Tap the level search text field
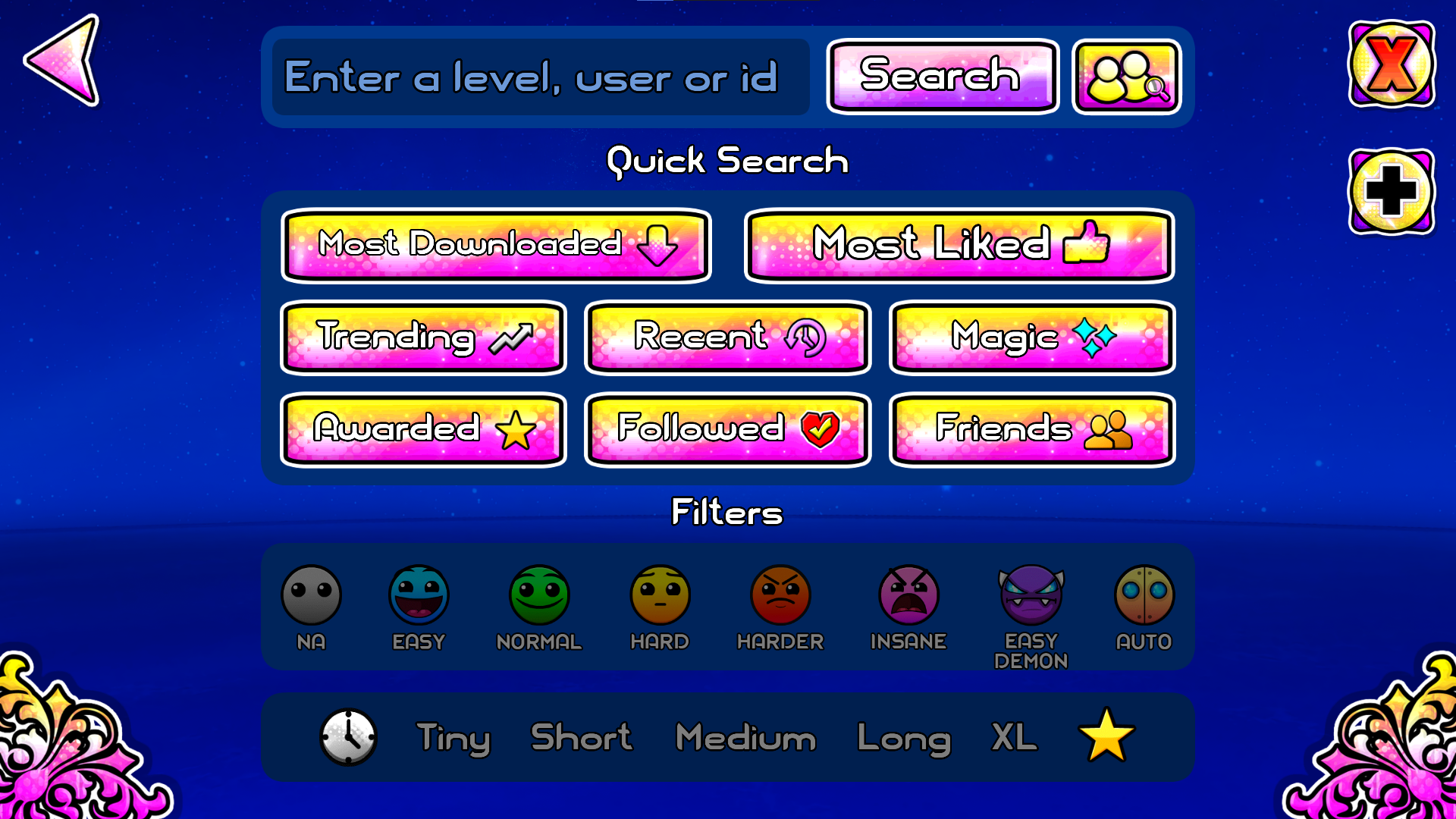The width and height of the screenshot is (1456, 819). (540, 77)
